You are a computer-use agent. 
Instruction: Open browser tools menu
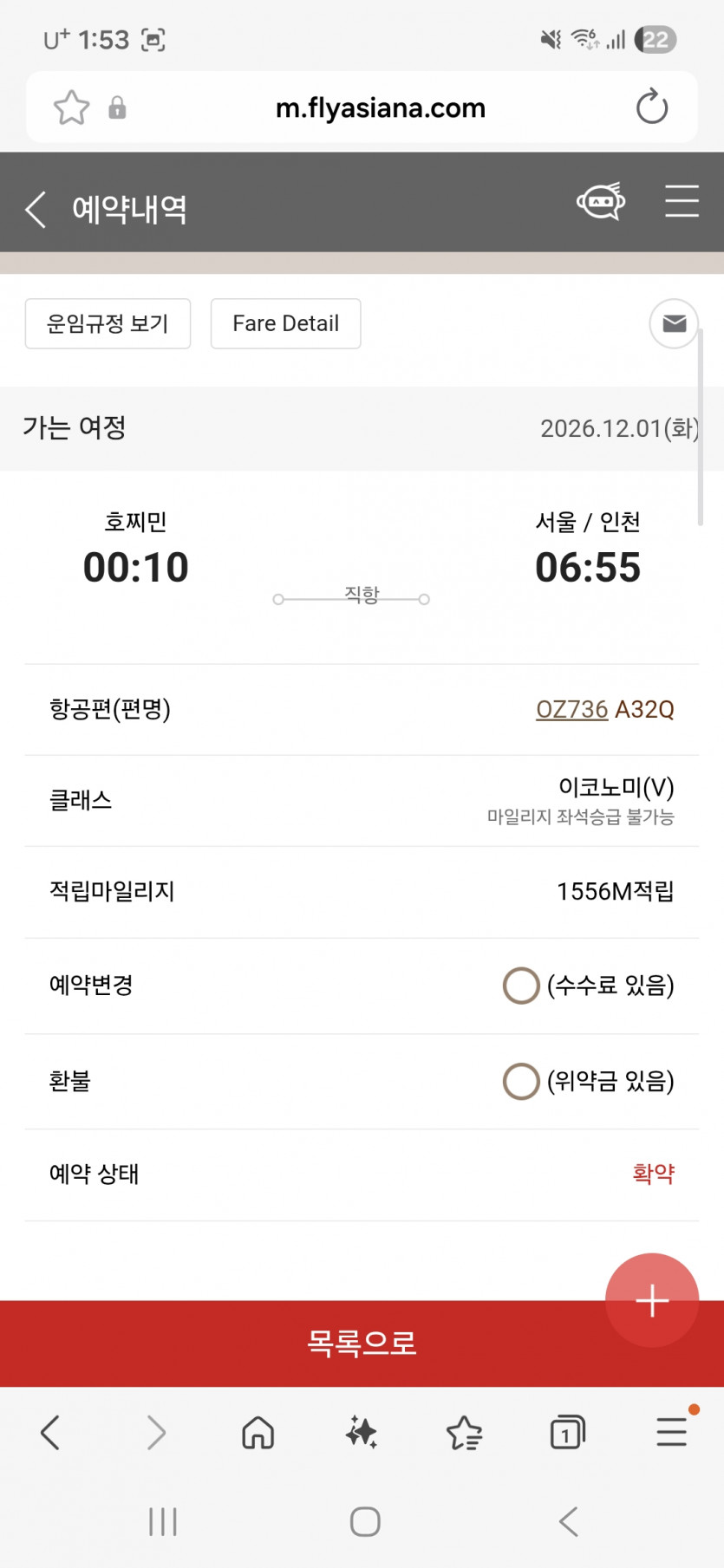click(x=672, y=1433)
